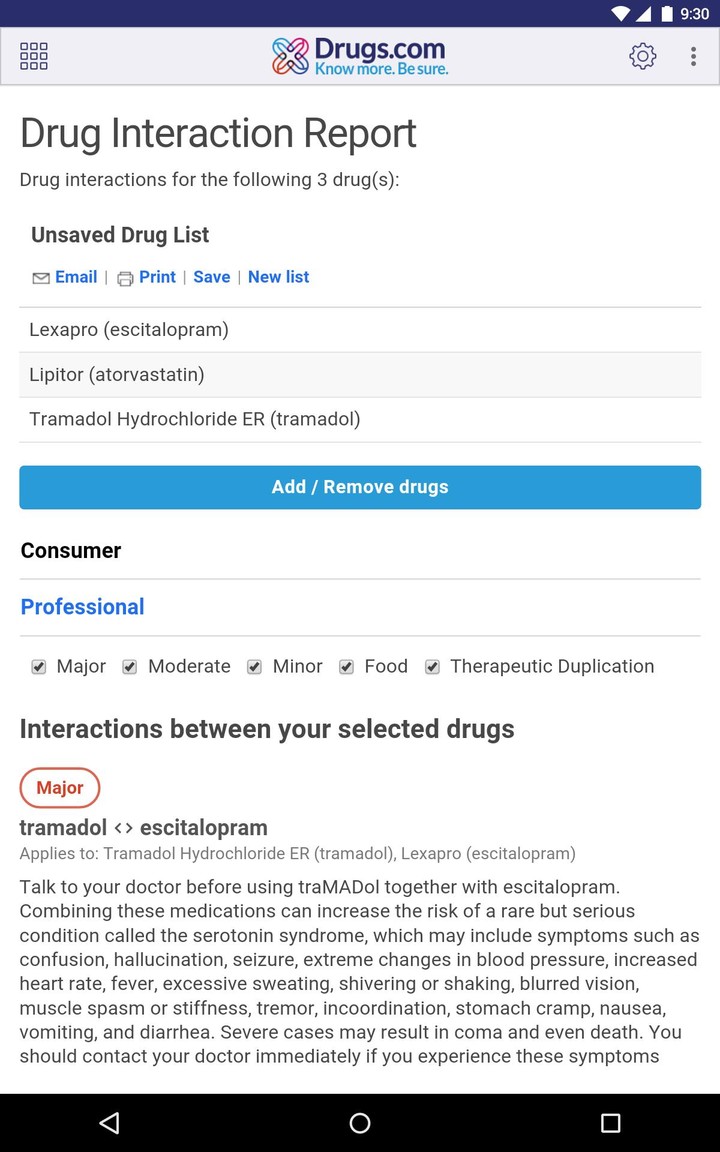
Task: Uncheck the Minor interactions filter
Action: coord(254,666)
